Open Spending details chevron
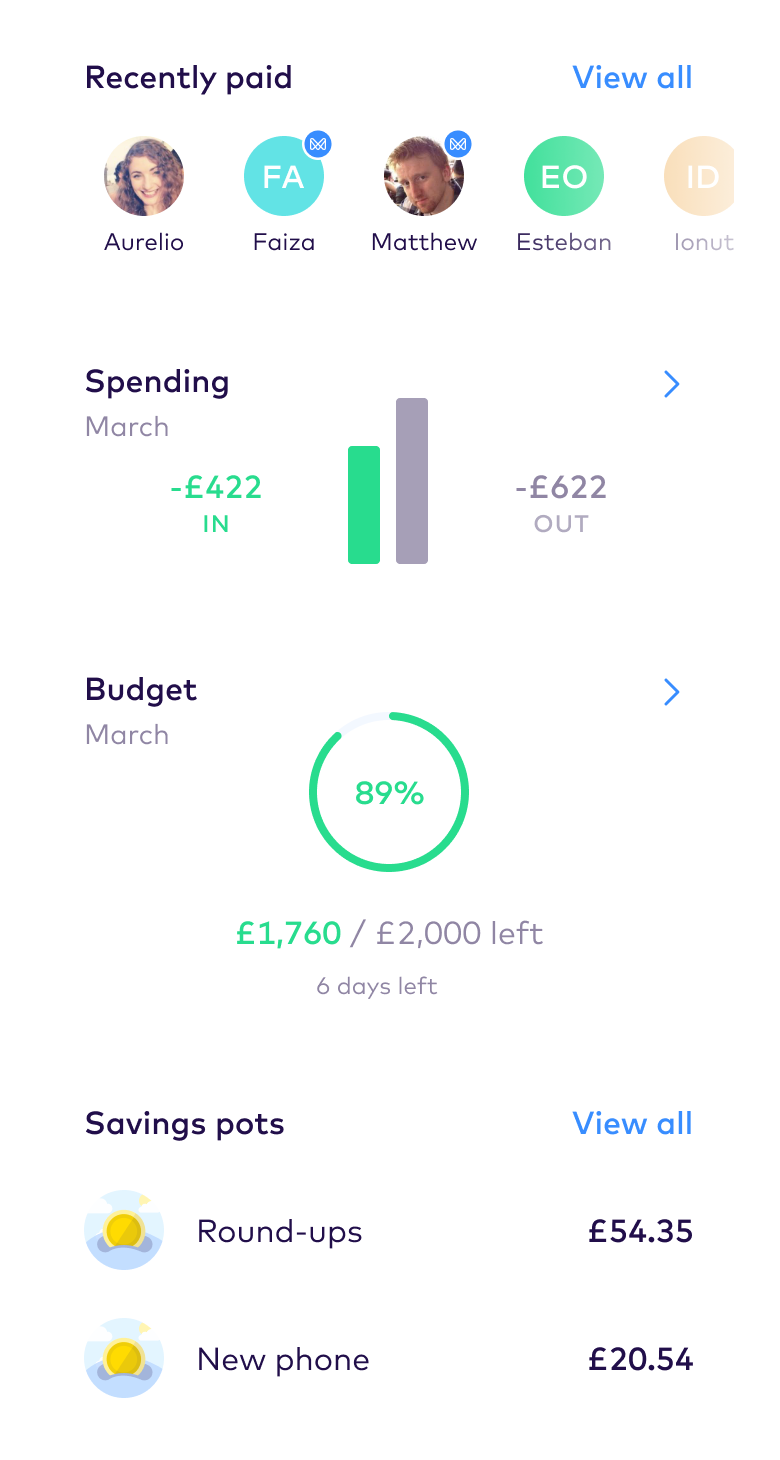 pos(671,384)
